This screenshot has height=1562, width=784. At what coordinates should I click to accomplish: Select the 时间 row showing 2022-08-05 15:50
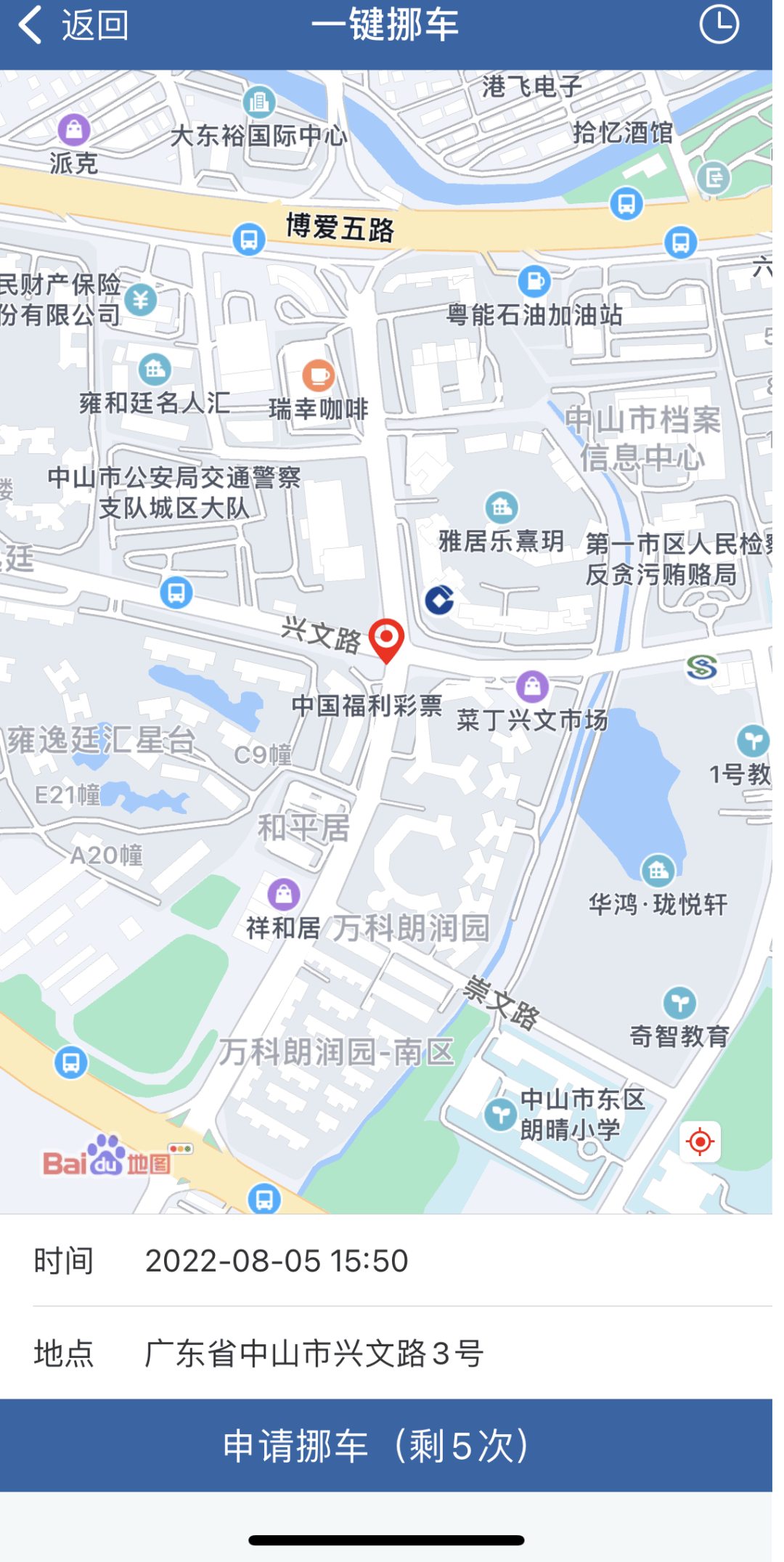click(386, 1261)
